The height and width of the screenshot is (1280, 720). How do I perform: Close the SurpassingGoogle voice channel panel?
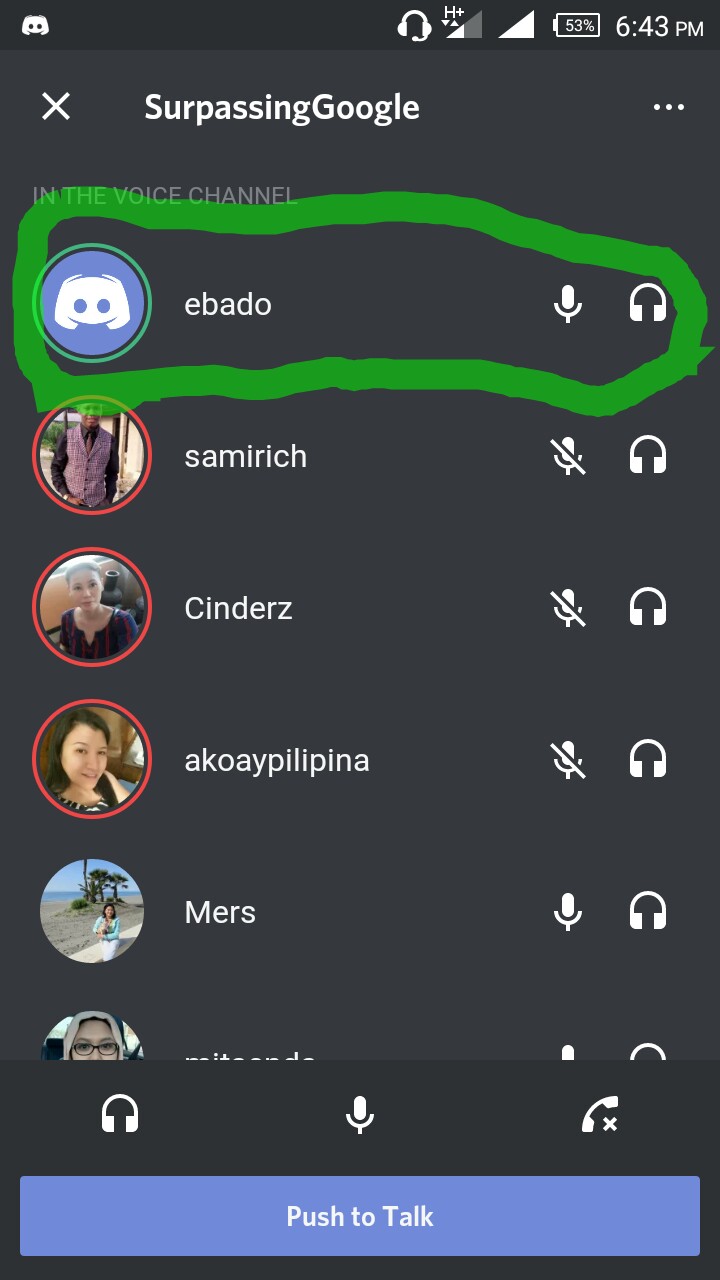coord(56,107)
